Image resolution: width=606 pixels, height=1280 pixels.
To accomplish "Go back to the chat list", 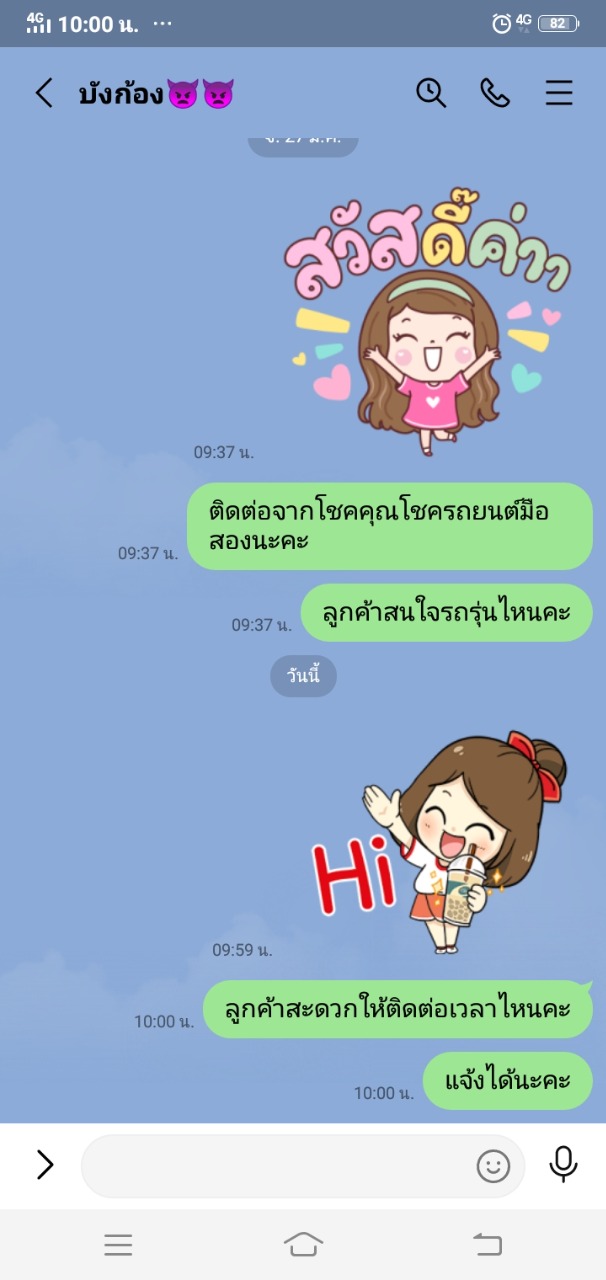I will pos(44,94).
